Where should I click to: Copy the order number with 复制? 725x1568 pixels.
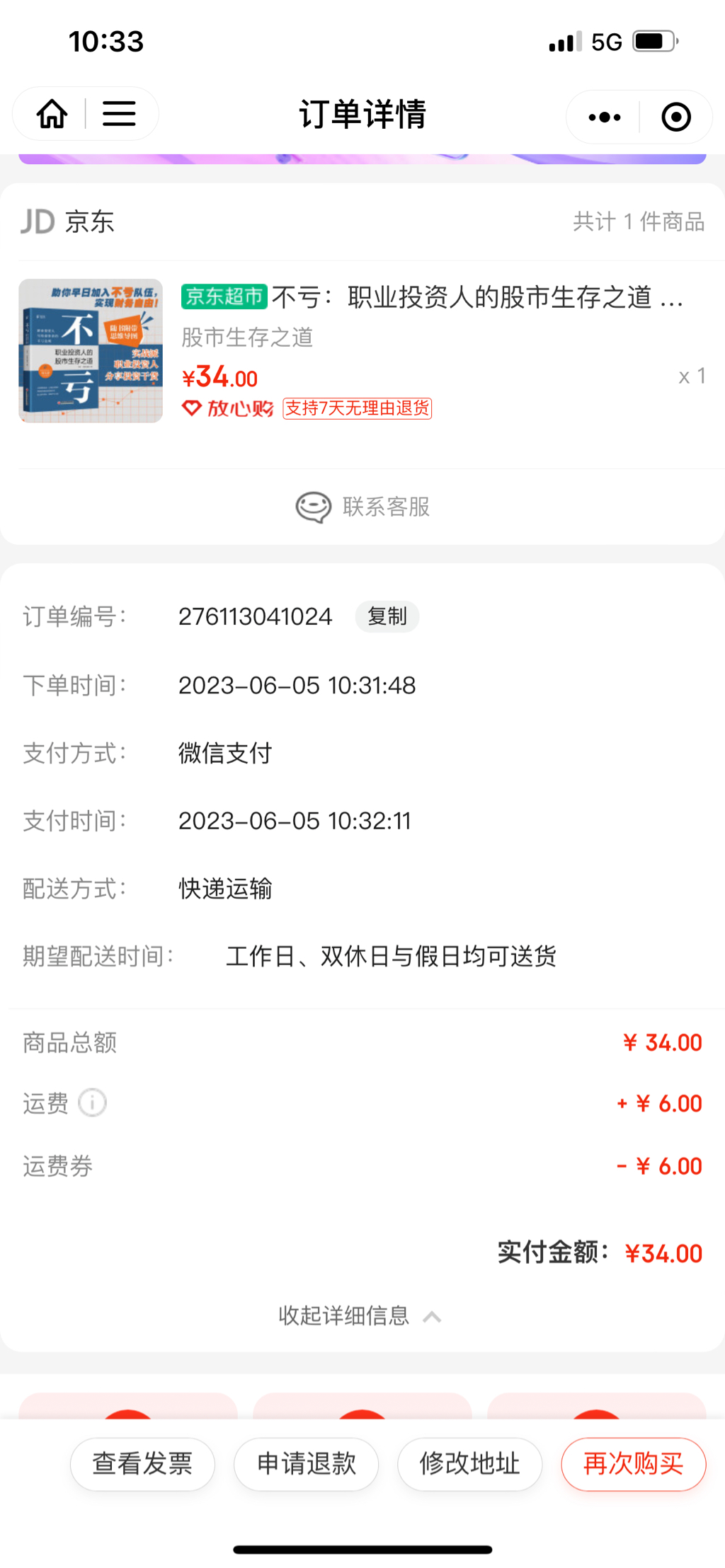point(387,616)
